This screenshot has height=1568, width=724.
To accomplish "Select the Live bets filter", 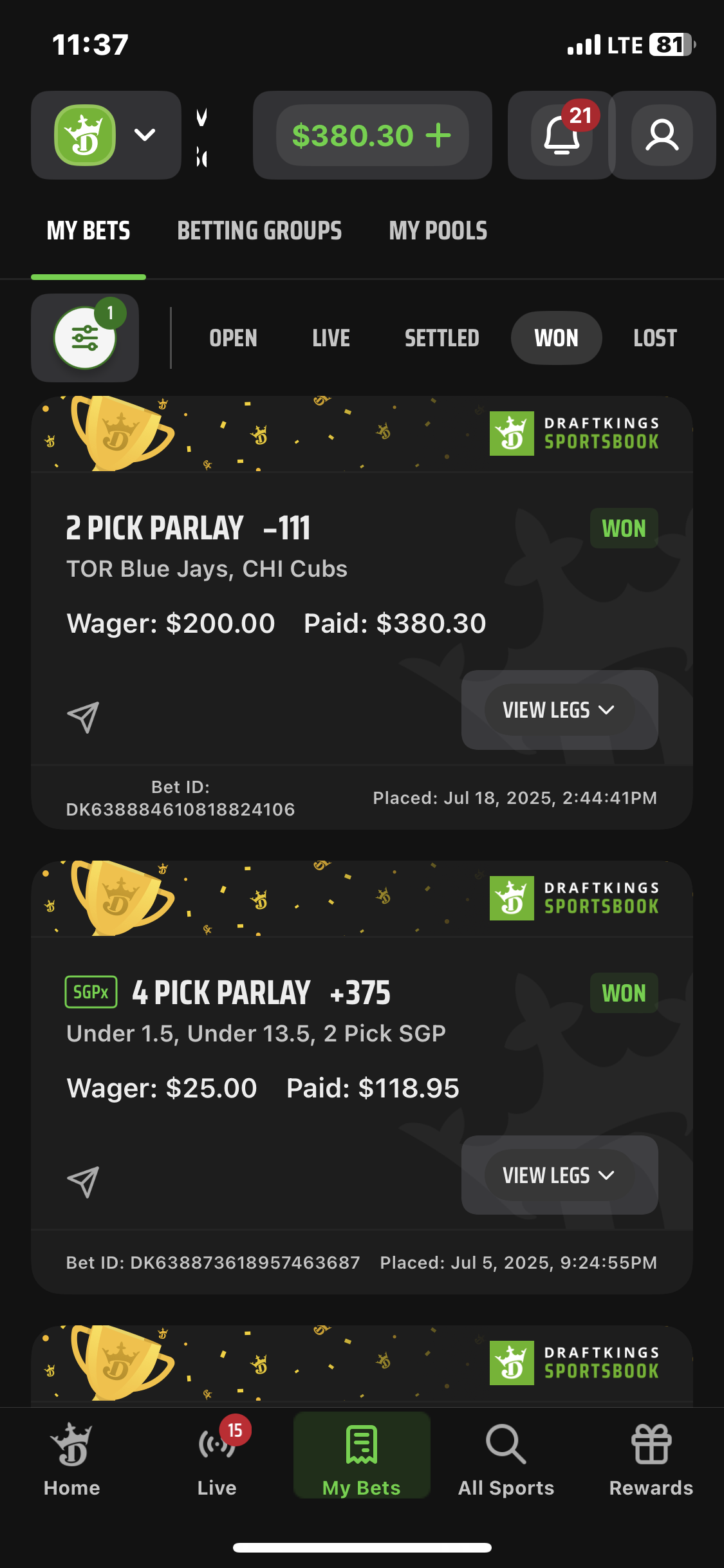I will [x=331, y=338].
